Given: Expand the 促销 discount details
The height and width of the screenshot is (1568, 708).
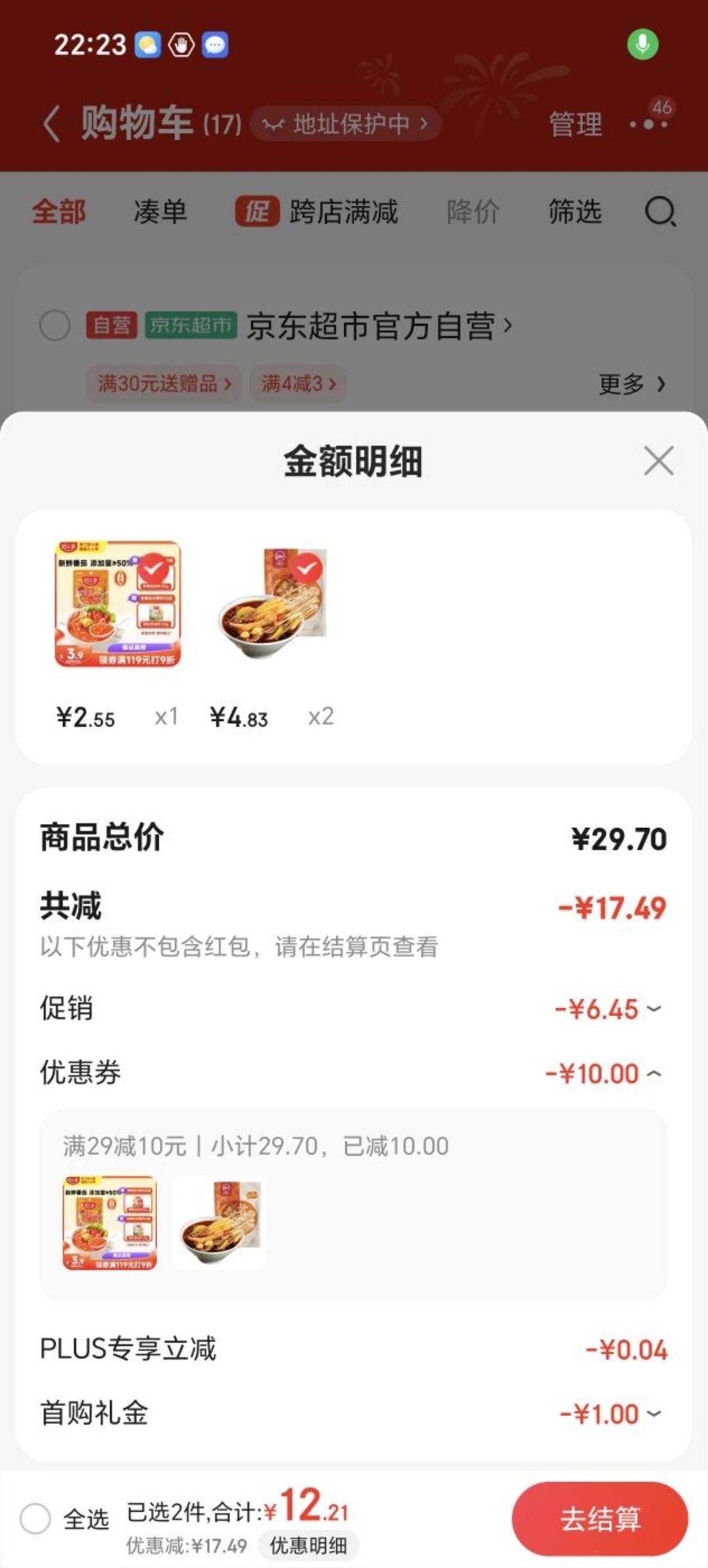Looking at the screenshot, I should (654, 1009).
